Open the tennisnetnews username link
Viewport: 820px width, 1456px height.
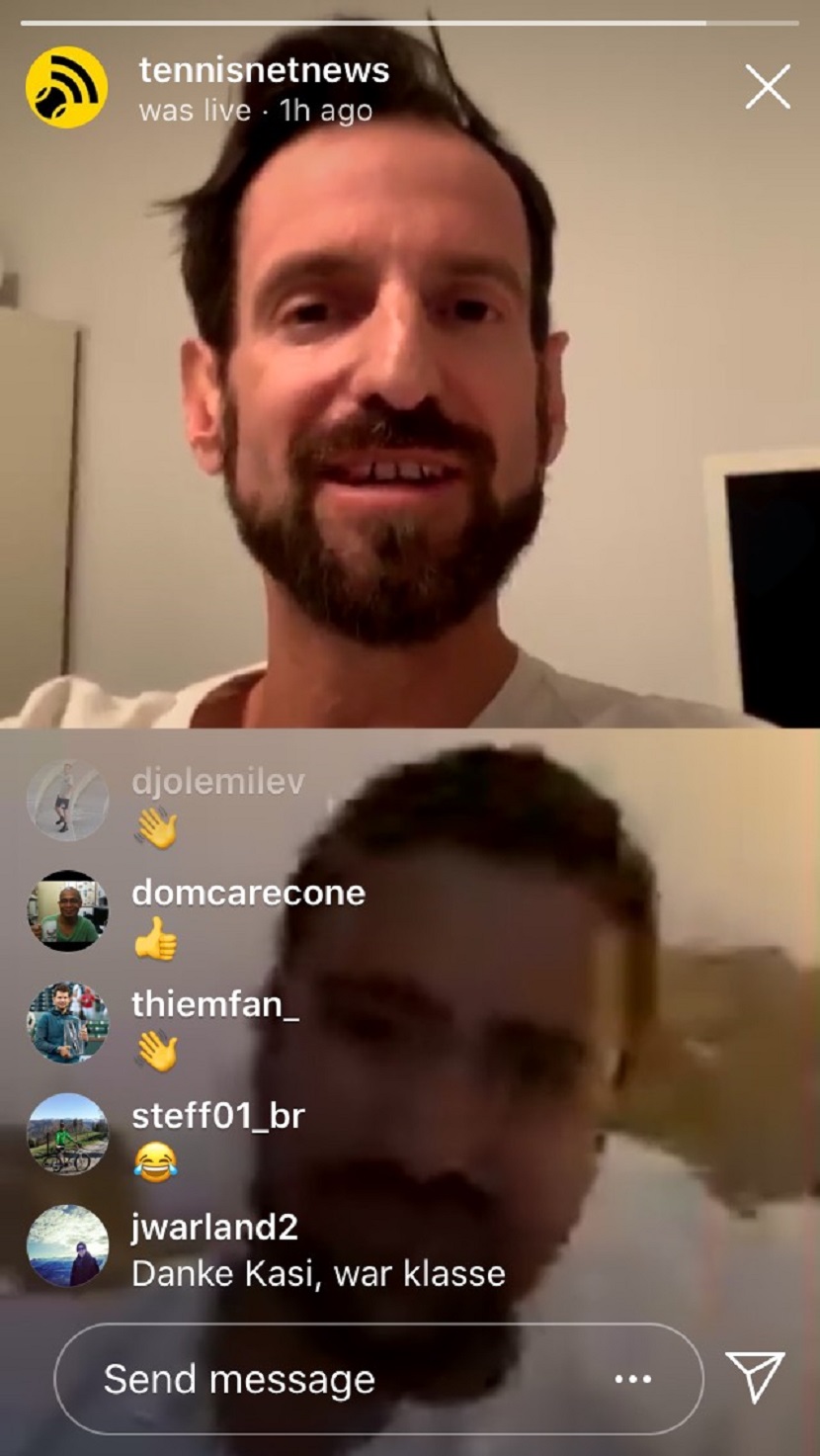coord(264,70)
